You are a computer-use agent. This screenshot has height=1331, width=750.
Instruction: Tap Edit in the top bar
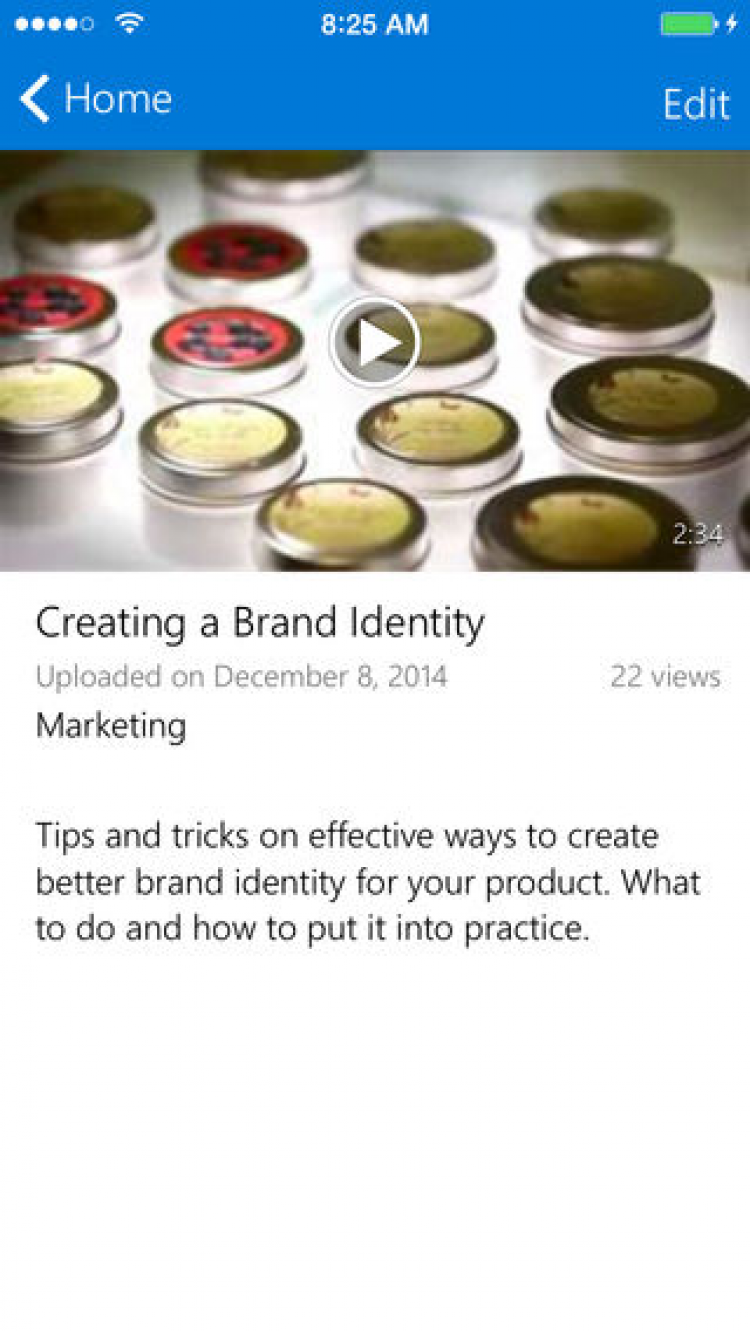[x=696, y=103]
